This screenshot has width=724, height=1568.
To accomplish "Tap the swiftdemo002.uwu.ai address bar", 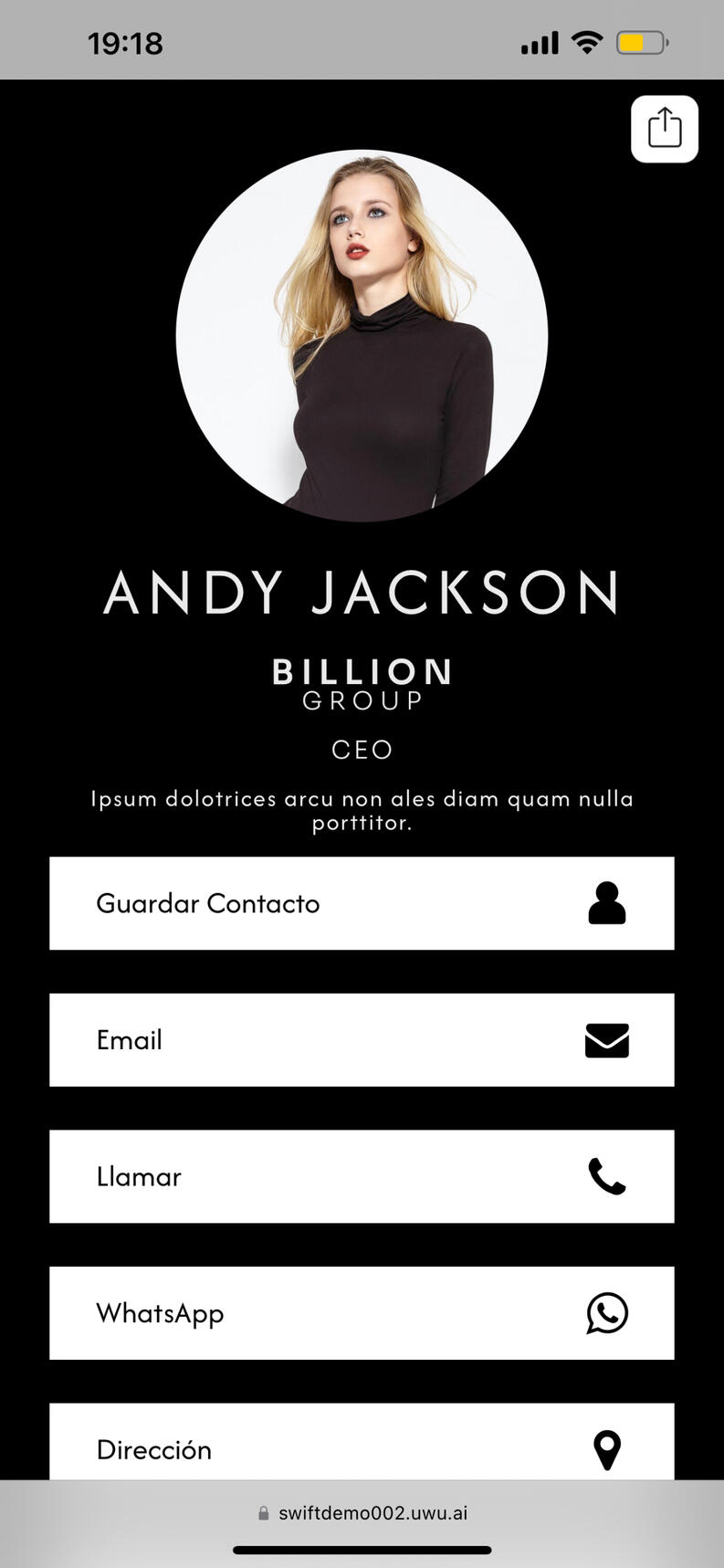I will 363,1513.
